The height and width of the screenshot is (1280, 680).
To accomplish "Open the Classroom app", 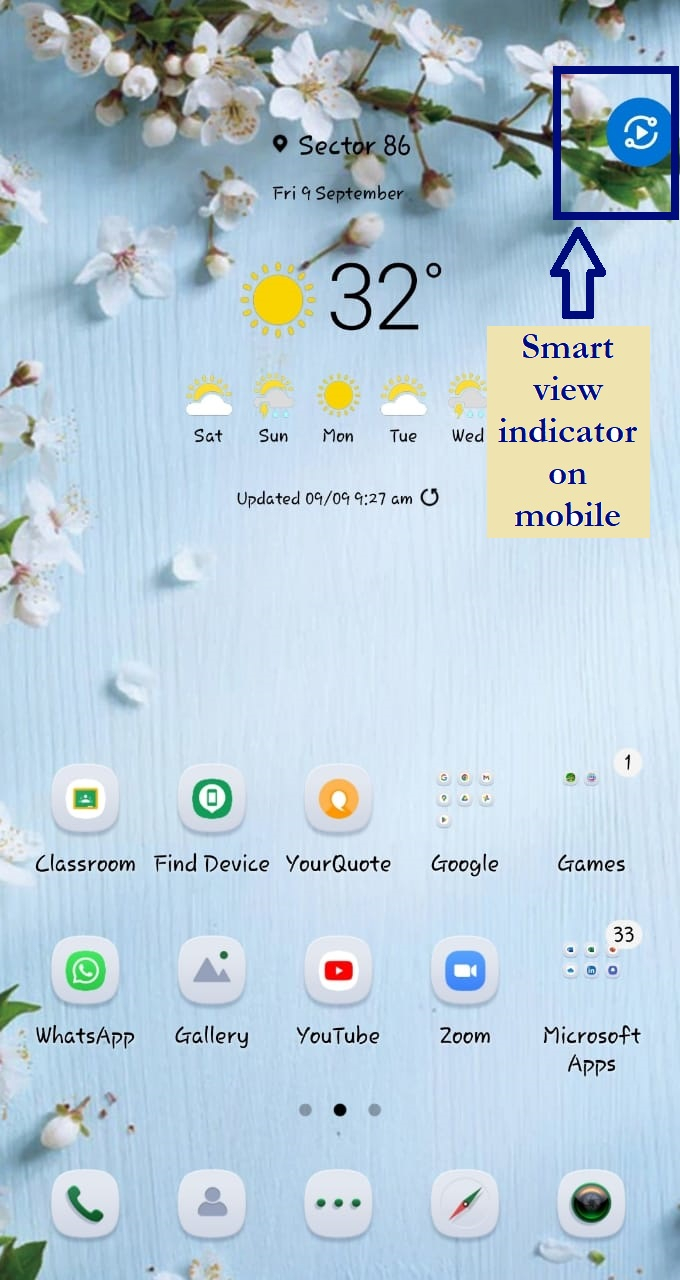I will point(85,799).
